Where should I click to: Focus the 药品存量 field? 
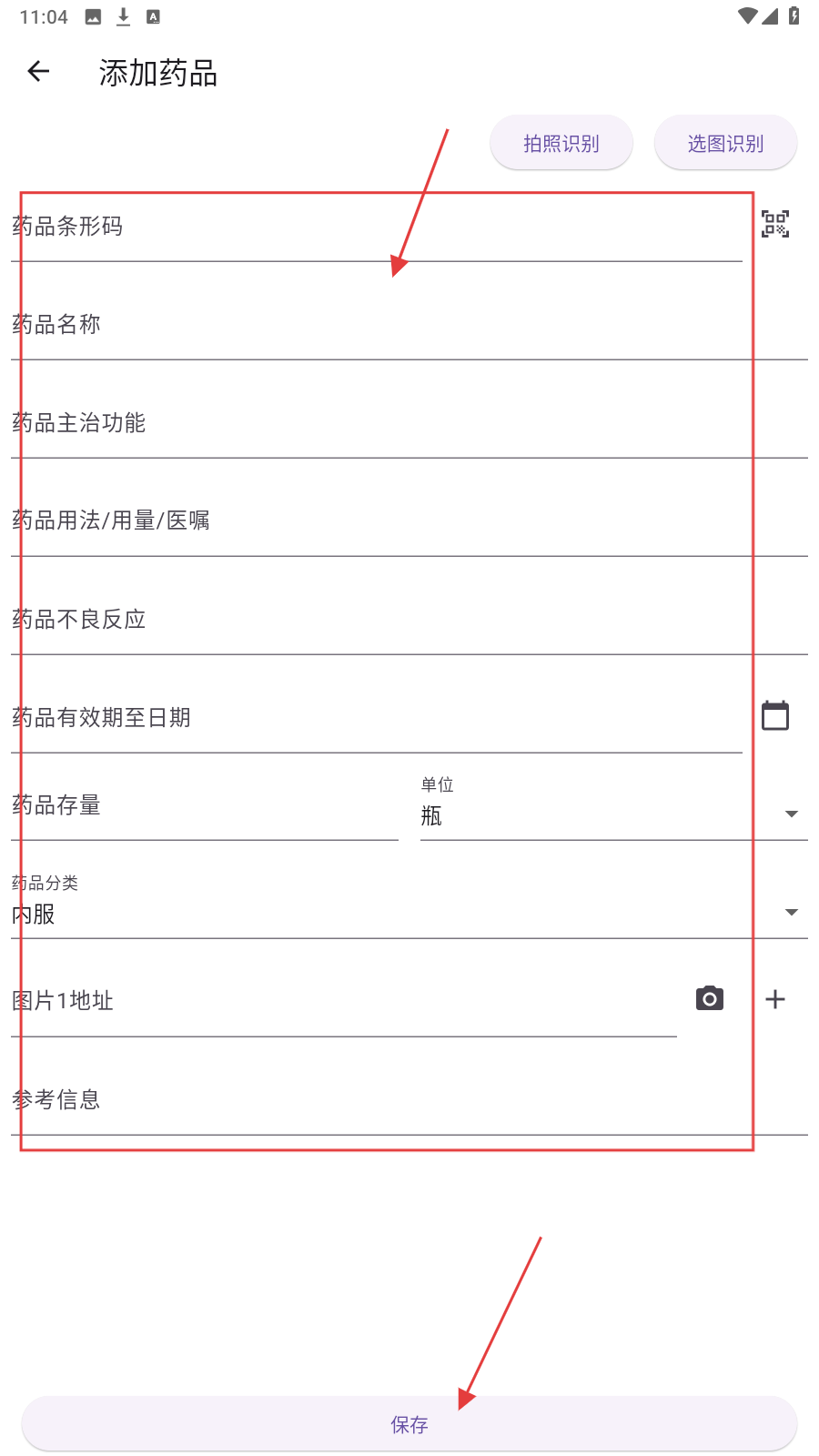tap(205, 806)
